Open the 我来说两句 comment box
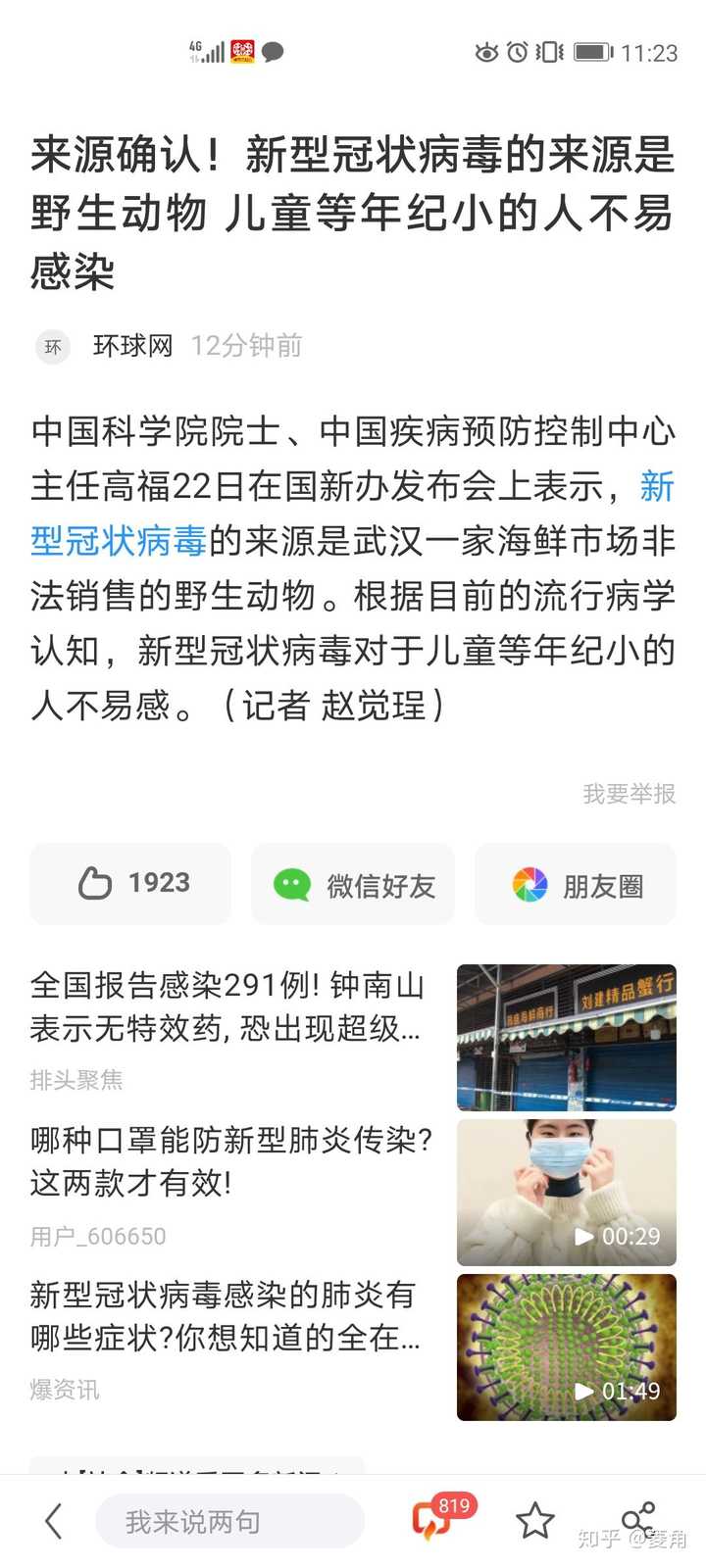The image size is (706, 1568). [230, 1521]
